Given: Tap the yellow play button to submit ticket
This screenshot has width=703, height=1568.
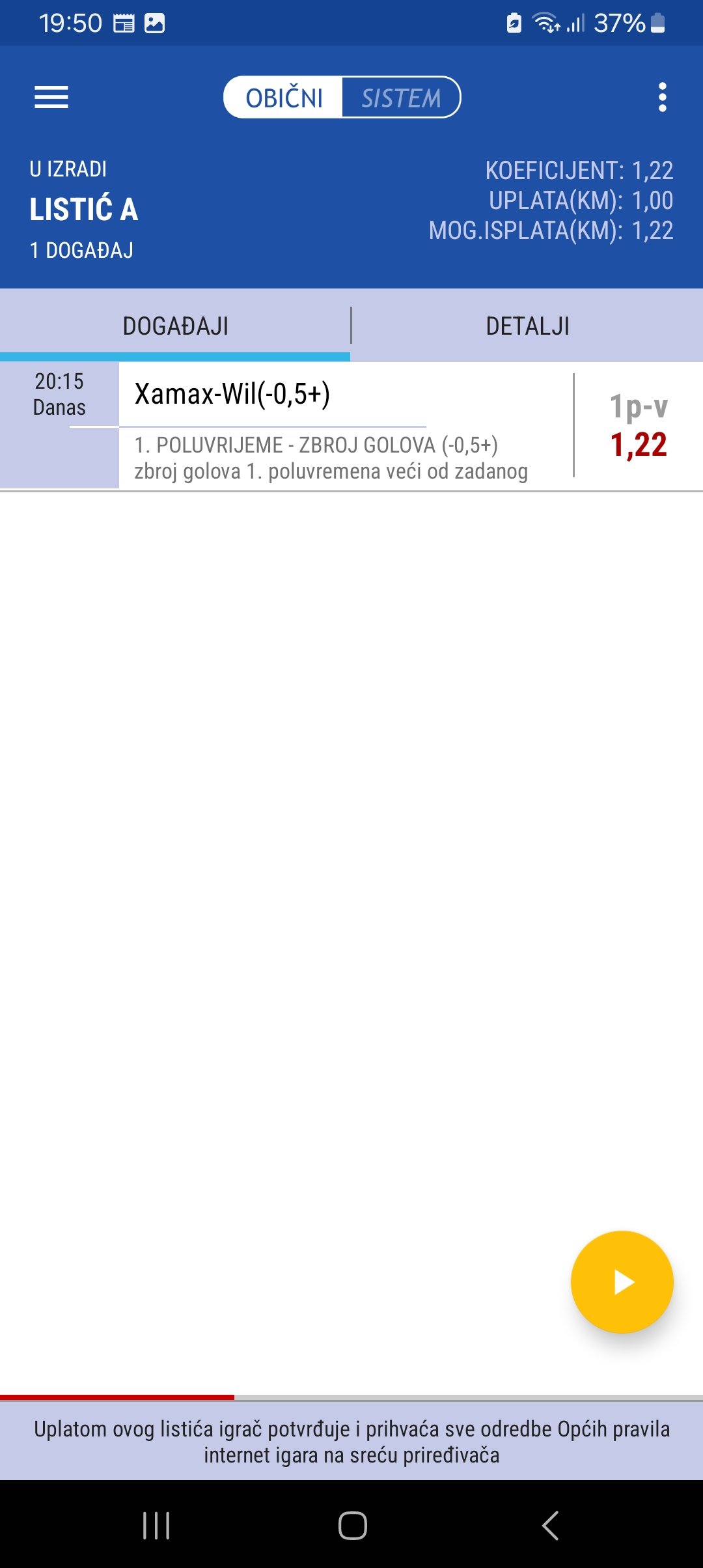Looking at the screenshot, I should [622, 1282].
